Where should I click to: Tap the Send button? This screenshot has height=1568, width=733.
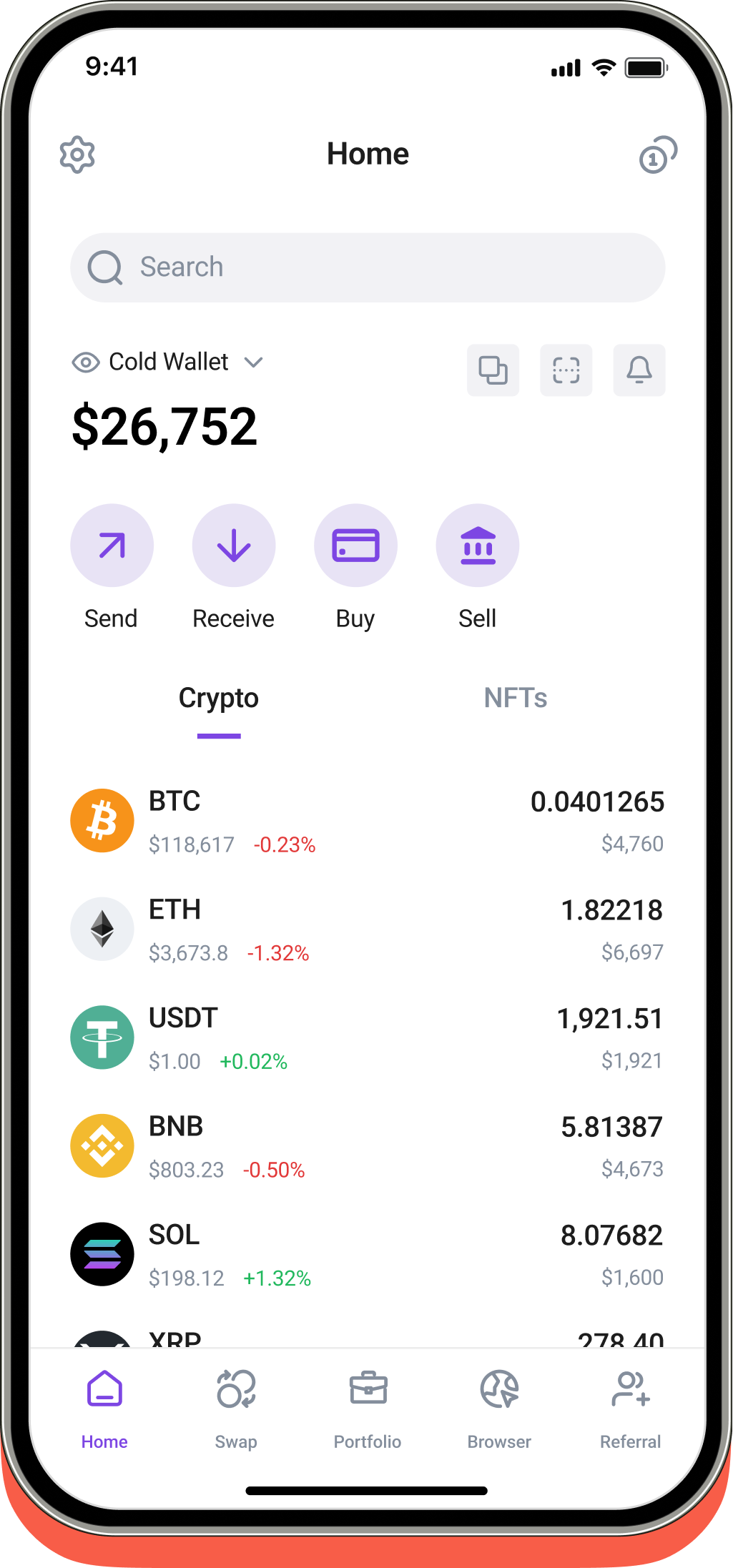click(x=112, y=546)
